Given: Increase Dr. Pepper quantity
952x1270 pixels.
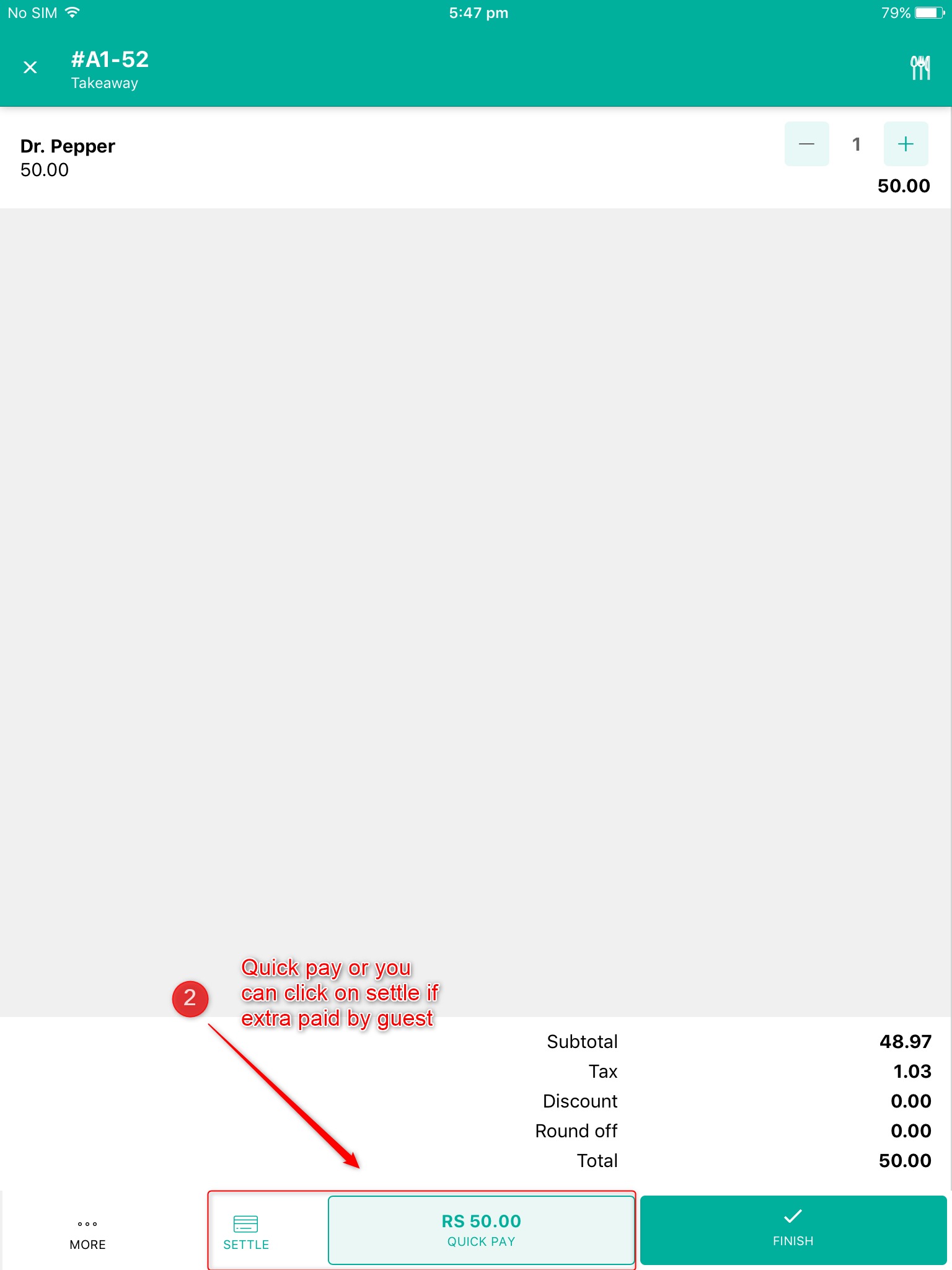Looking at the screenshot, I should click(x=906, y=144).
